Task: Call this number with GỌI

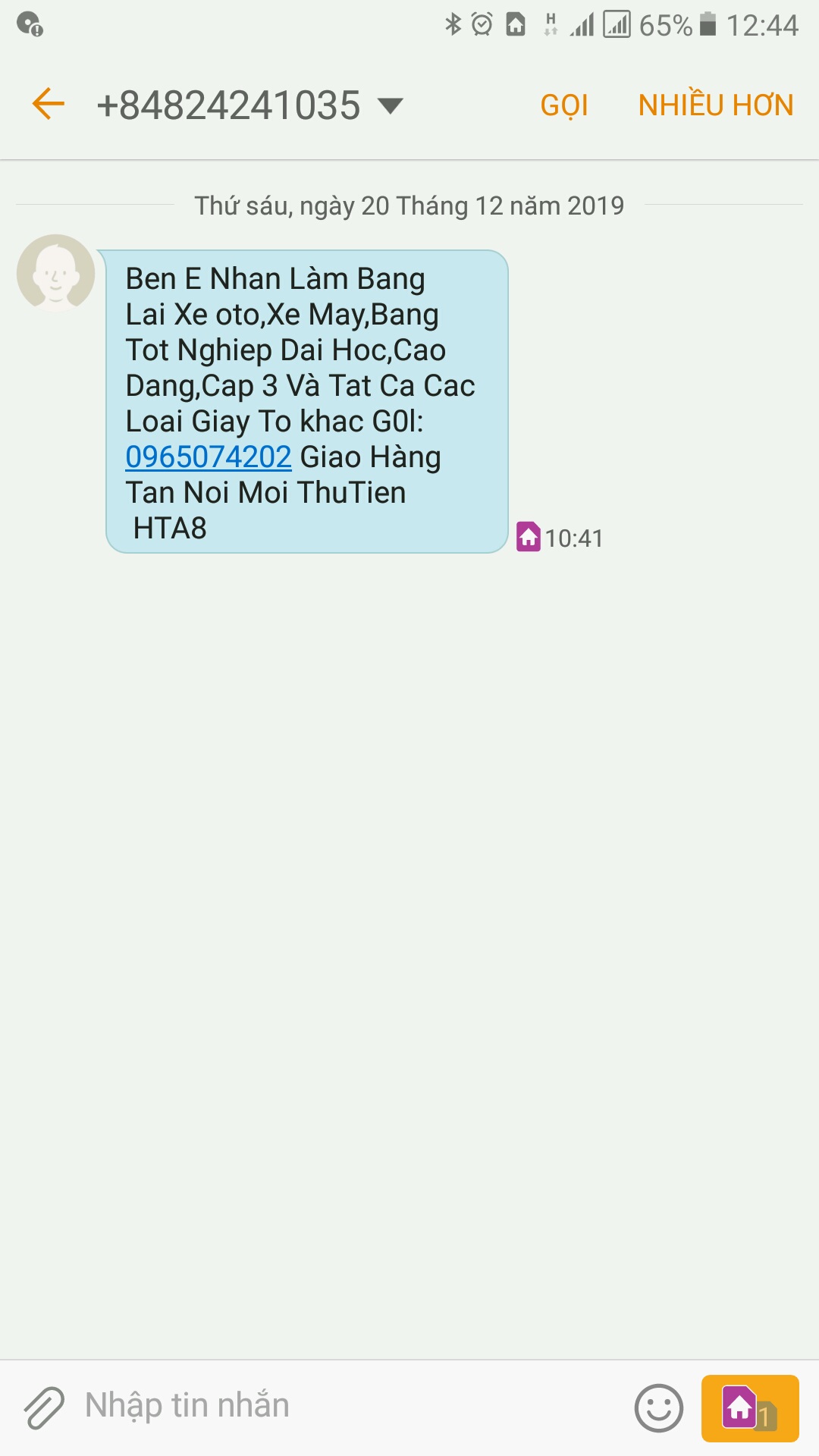Action: pos(564,105)
